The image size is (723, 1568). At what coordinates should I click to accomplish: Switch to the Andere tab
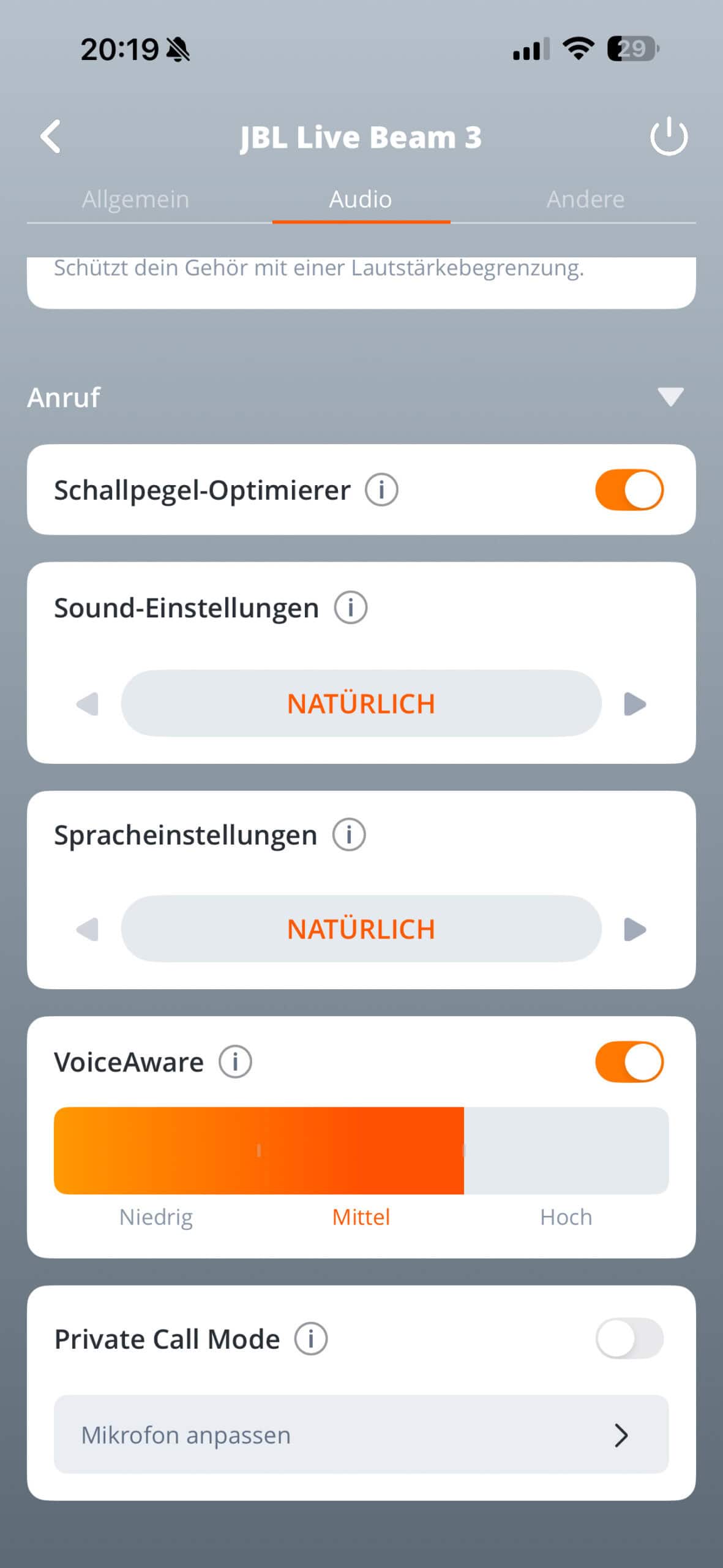[x=585, y=200]
